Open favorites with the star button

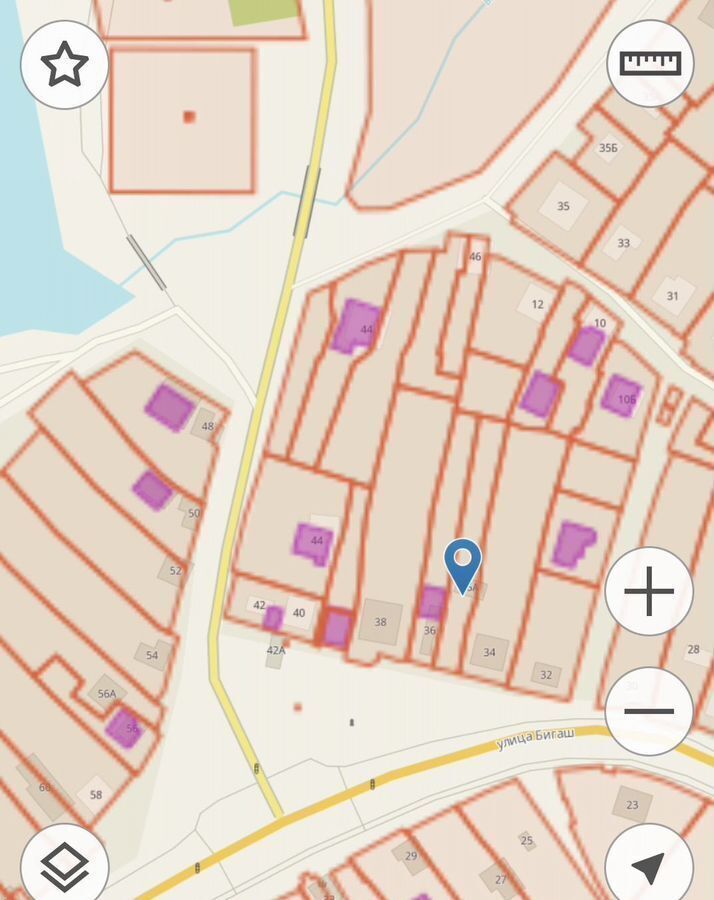click(x=65, y=65)
